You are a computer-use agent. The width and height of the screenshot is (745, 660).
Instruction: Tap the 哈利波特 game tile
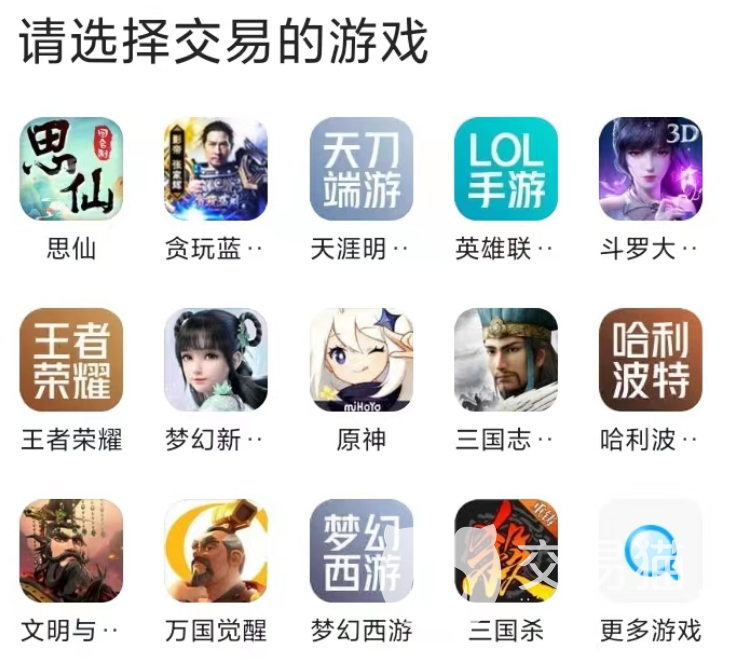click(x=650, y=360)
